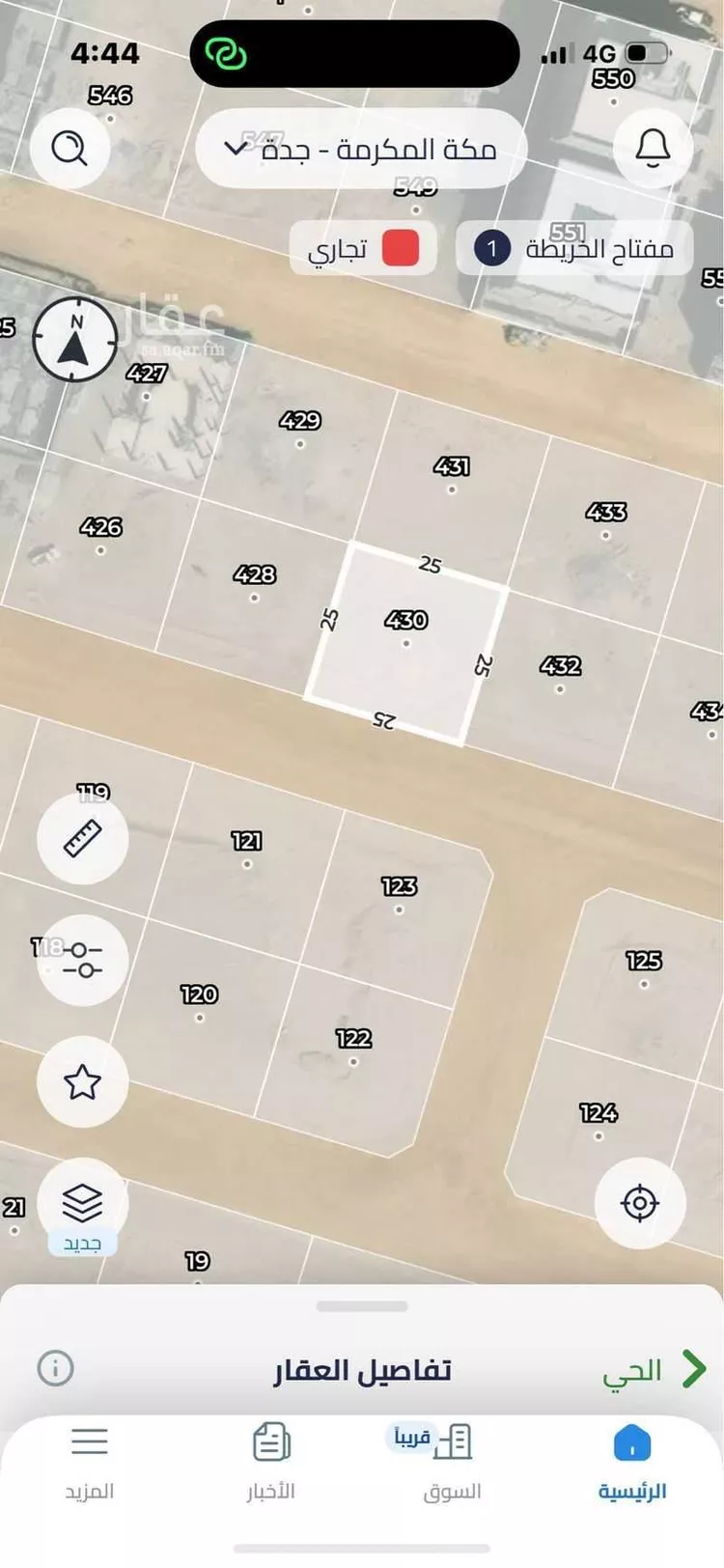Open the map legend مفتاح الخريطة
Viewport: 724px width, 1568px height.
(x=575, y=248)
